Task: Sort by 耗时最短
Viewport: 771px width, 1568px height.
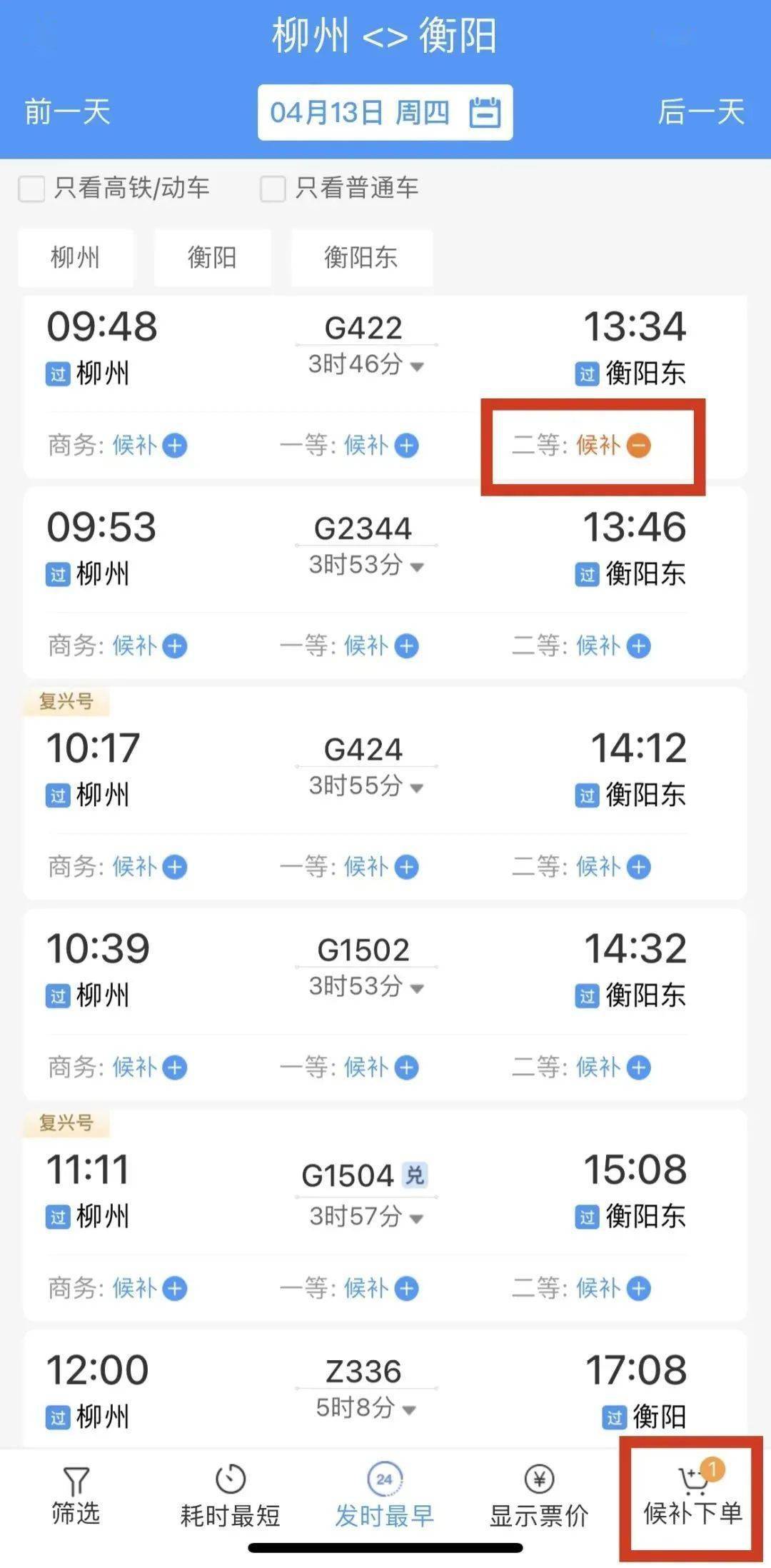Action: point(230,1497)
